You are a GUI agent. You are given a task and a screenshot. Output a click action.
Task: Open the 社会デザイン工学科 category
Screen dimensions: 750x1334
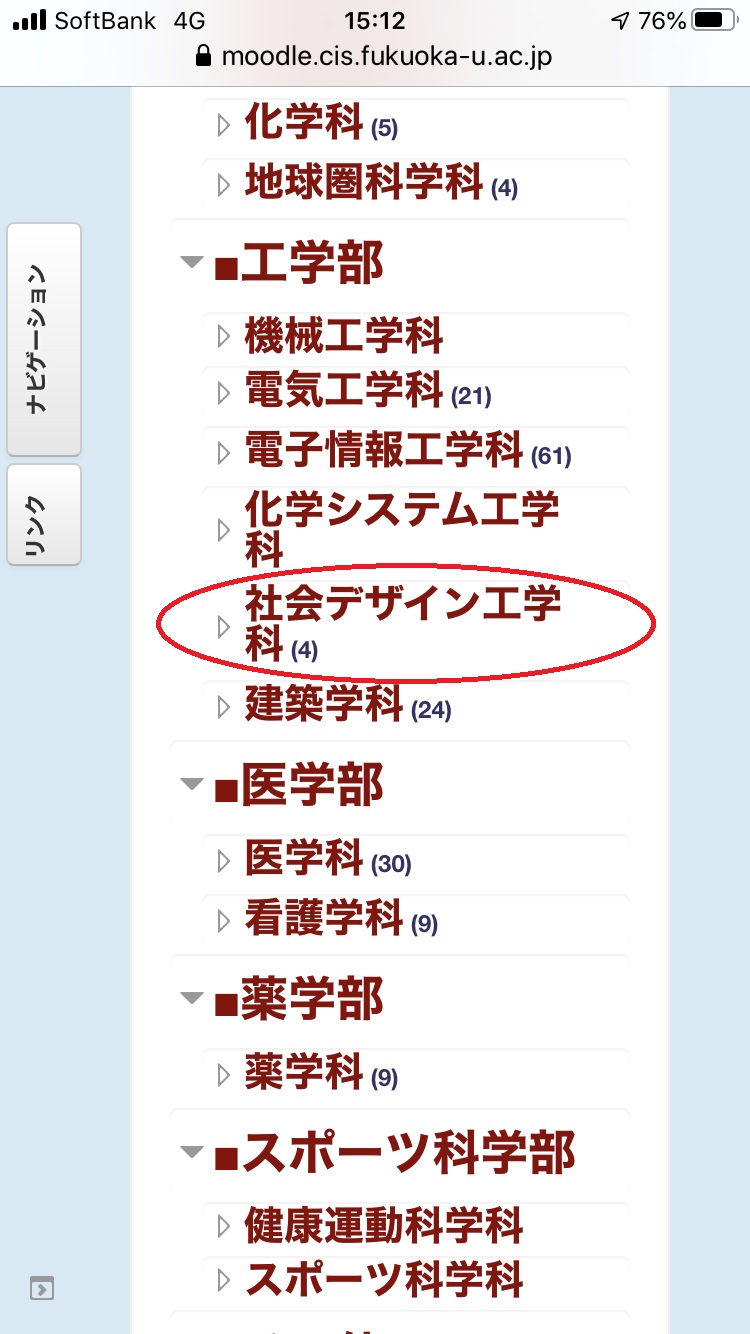pos(402,625)
